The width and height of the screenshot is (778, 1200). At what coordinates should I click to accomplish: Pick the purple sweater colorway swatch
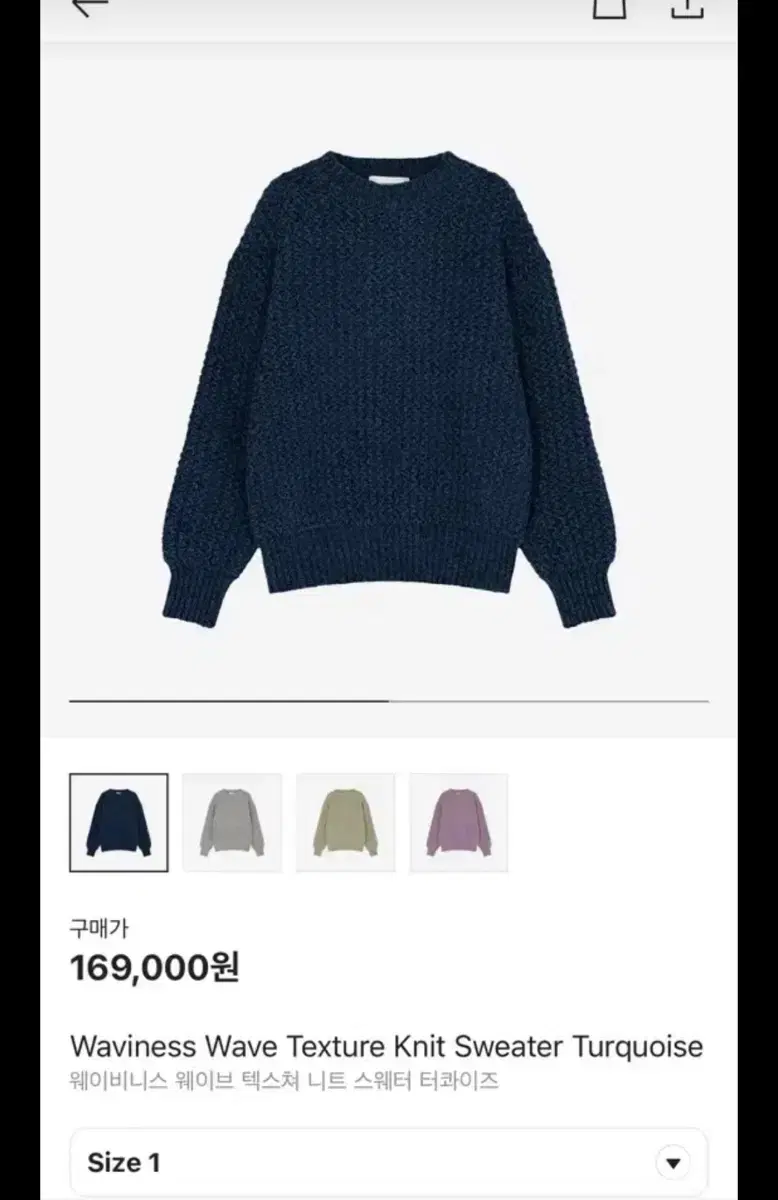click(458, 821)
